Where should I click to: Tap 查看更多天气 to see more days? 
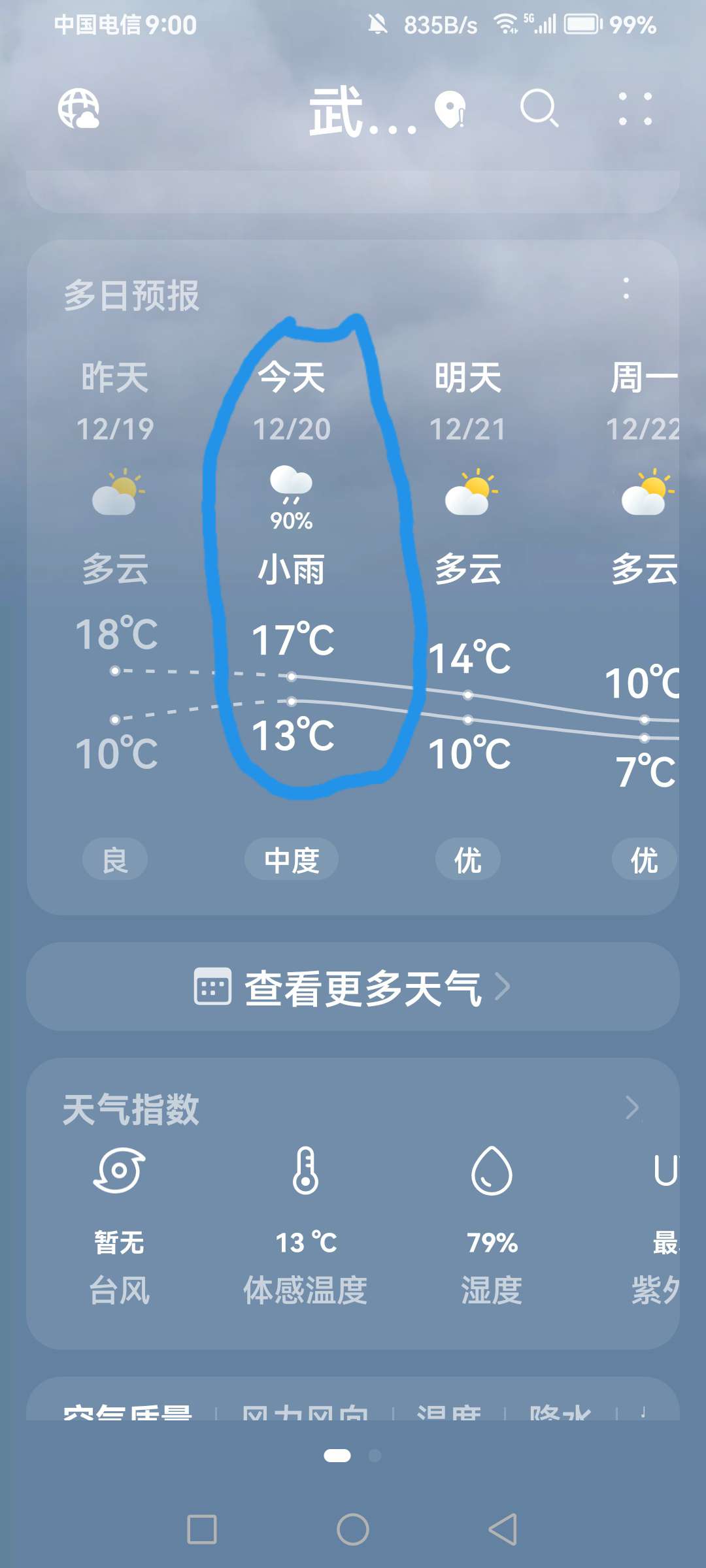pyautogui.click(x=353, y=987)
